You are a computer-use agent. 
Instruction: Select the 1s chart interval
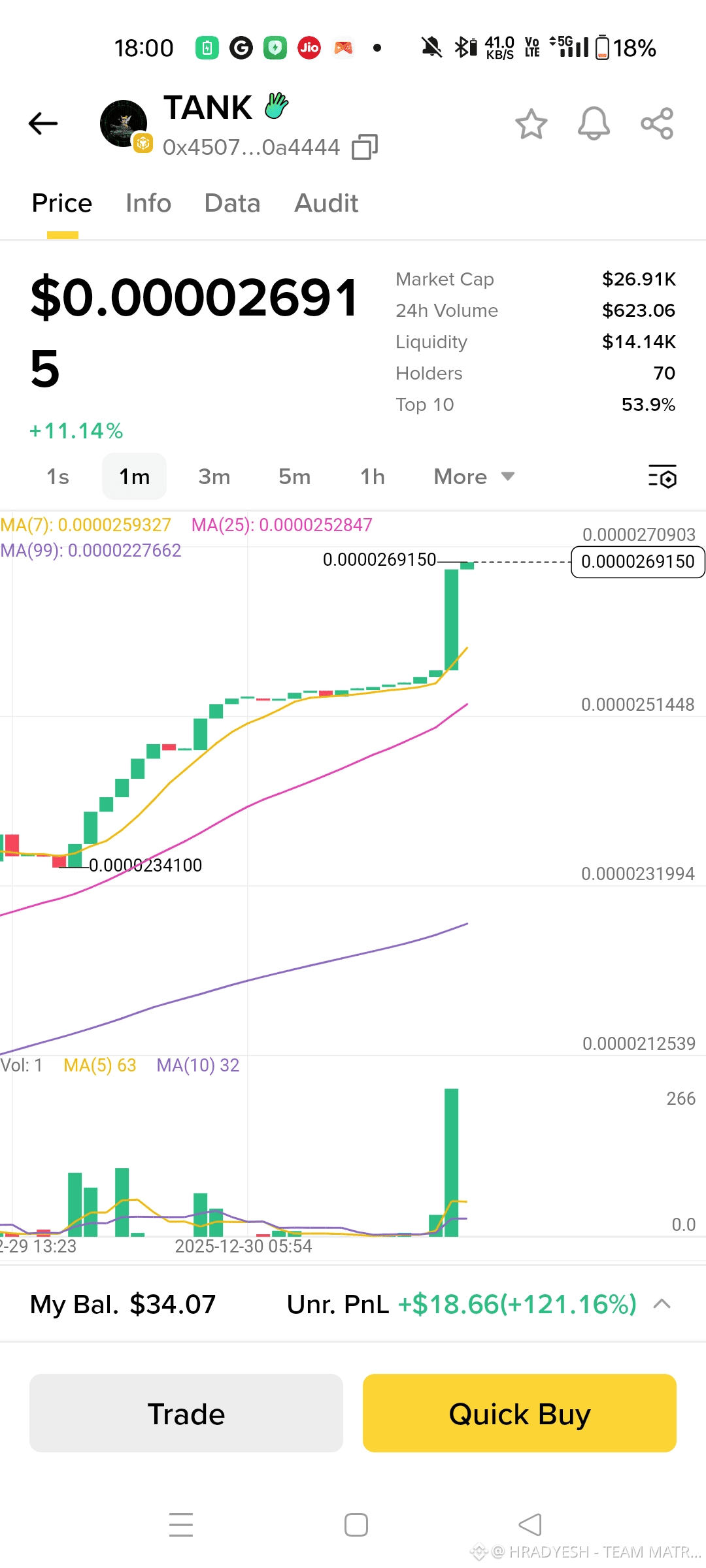[58, 477]
